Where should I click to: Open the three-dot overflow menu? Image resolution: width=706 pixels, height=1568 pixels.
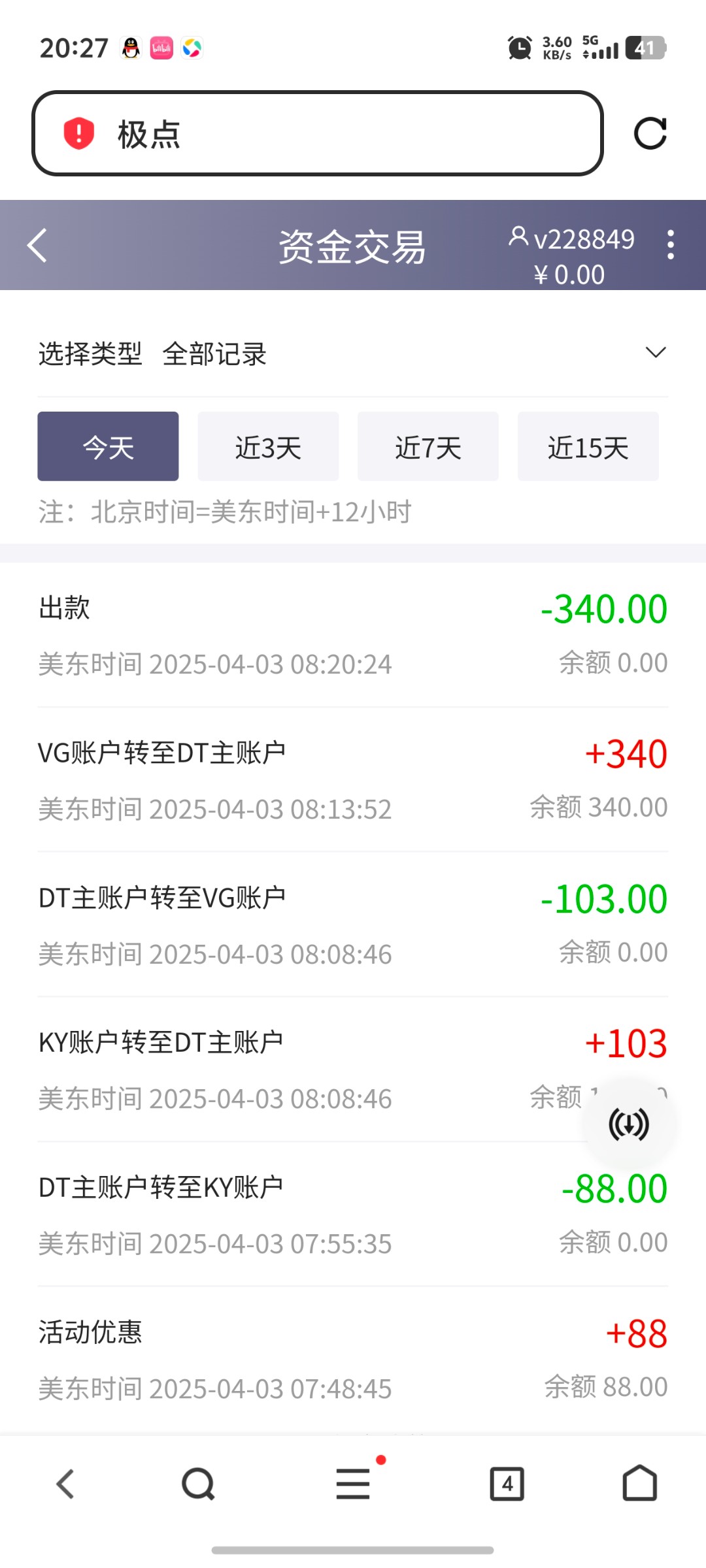[x=670, y=245]
